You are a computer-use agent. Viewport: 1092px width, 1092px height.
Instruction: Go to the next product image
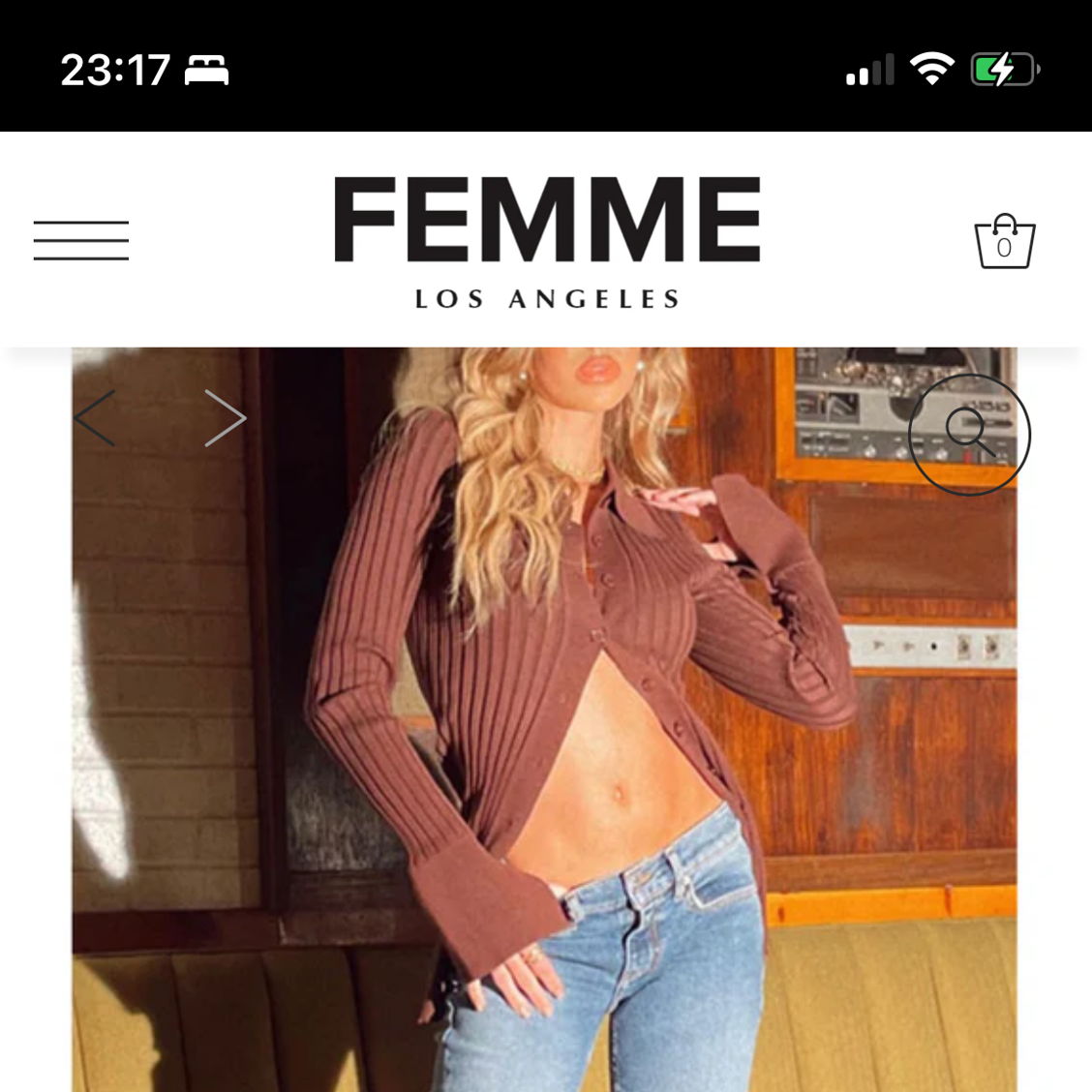click(225, 418)
